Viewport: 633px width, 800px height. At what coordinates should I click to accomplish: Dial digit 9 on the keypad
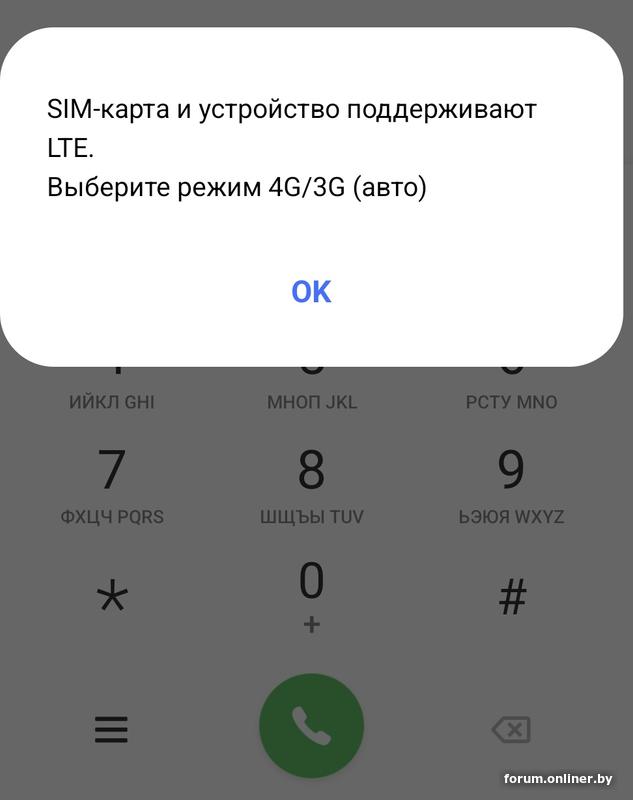coord(511,481)
